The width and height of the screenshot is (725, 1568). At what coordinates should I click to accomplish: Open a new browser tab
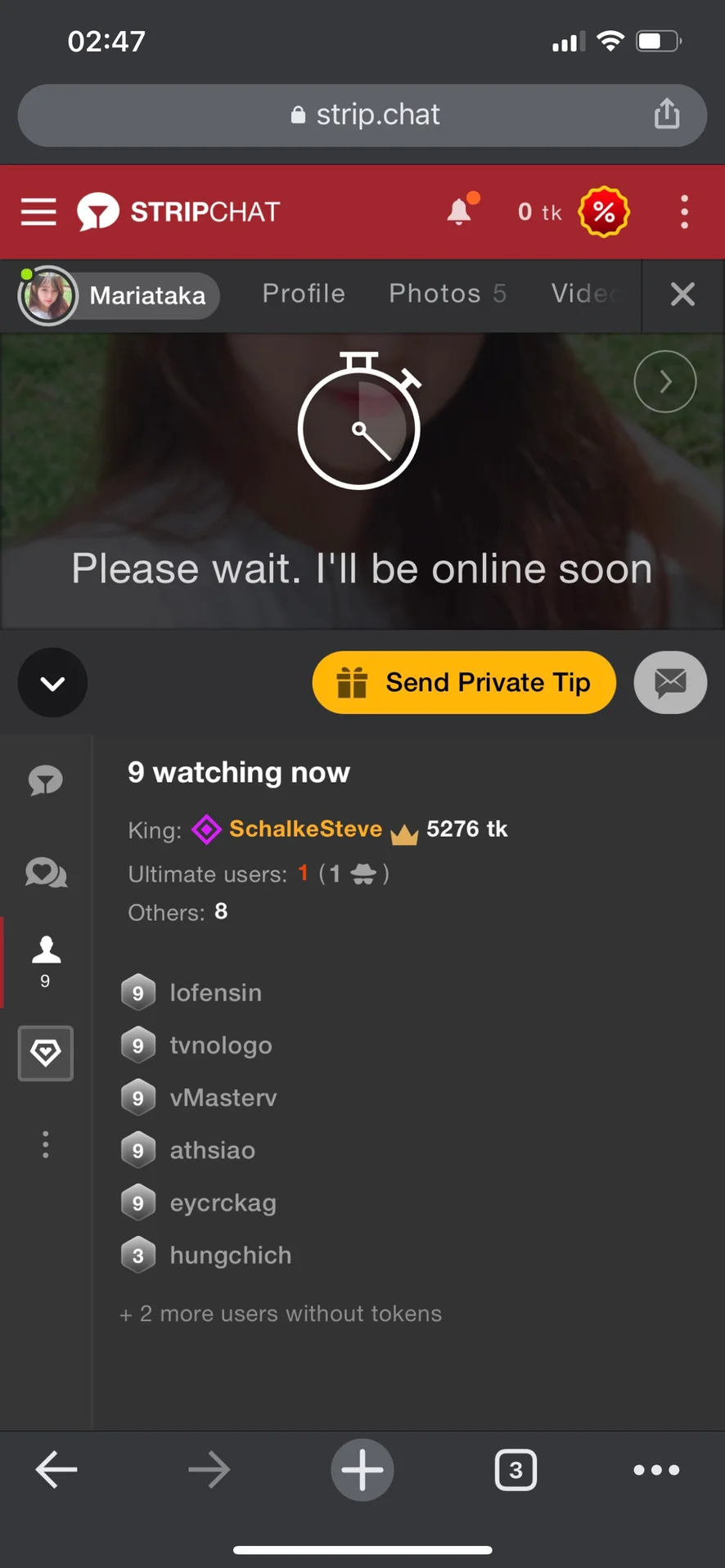point(362,1470)
